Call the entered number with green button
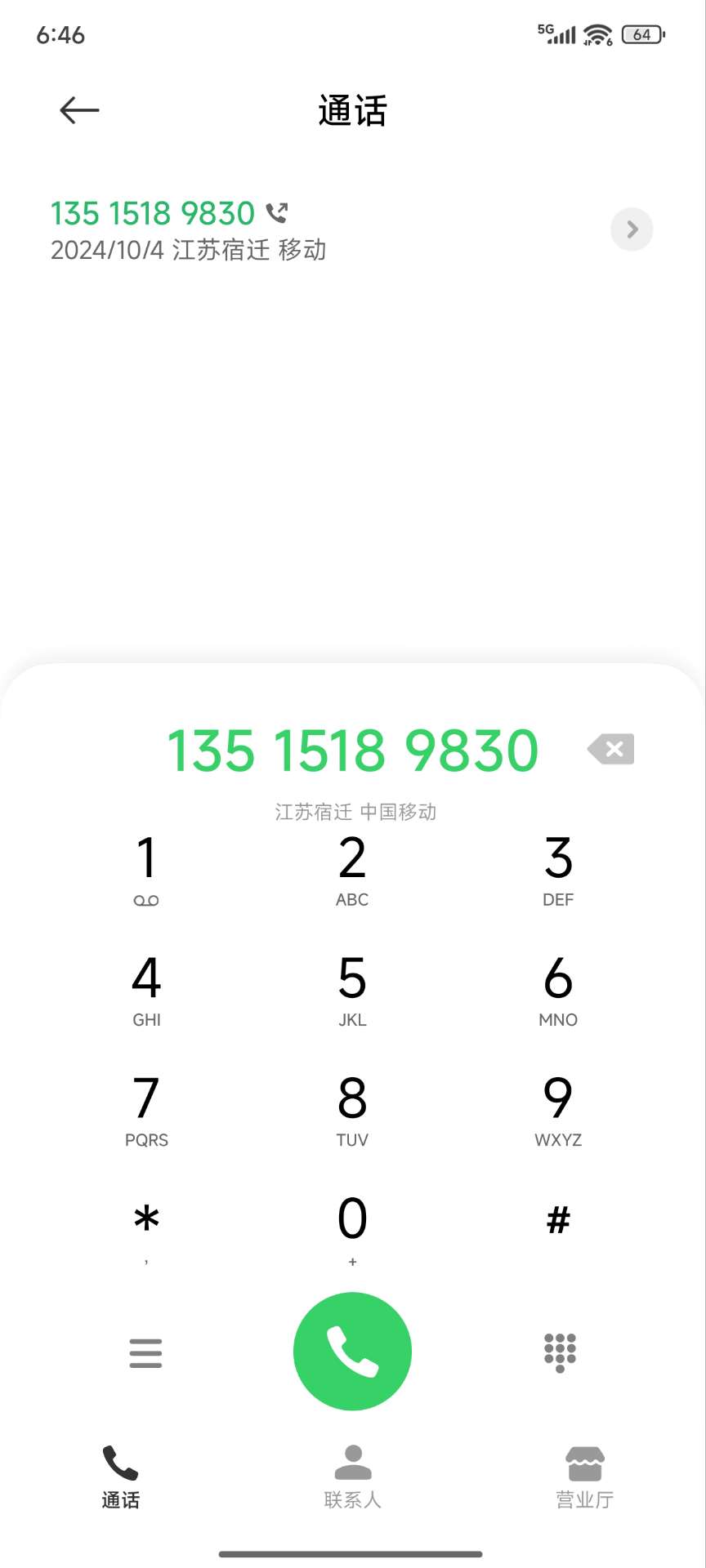This screenshot has height=1568, width=706. click(352, 1351)
